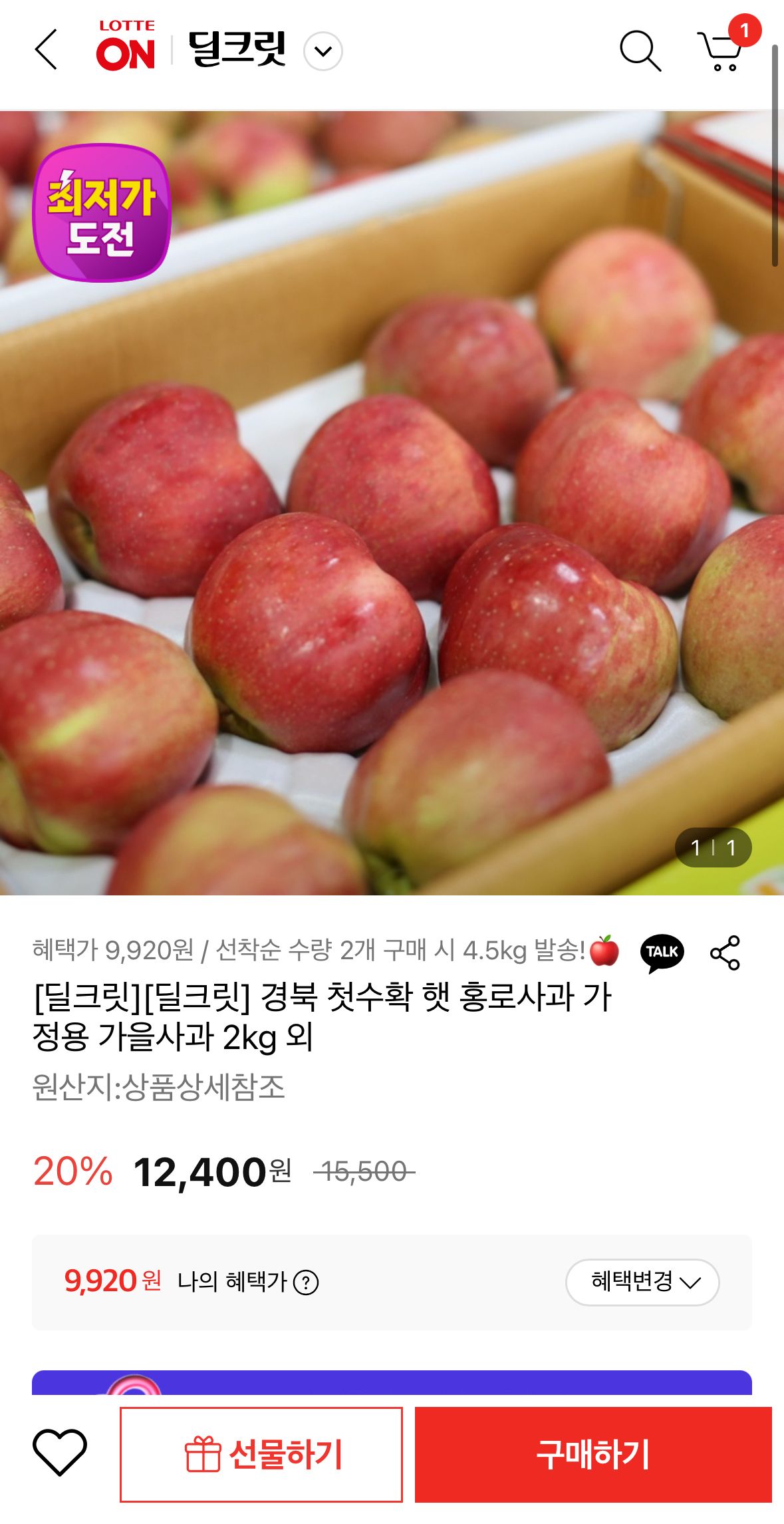Go back to the previous page
The height and width of the screenshot is (1524, 784).
pos(46,50)
